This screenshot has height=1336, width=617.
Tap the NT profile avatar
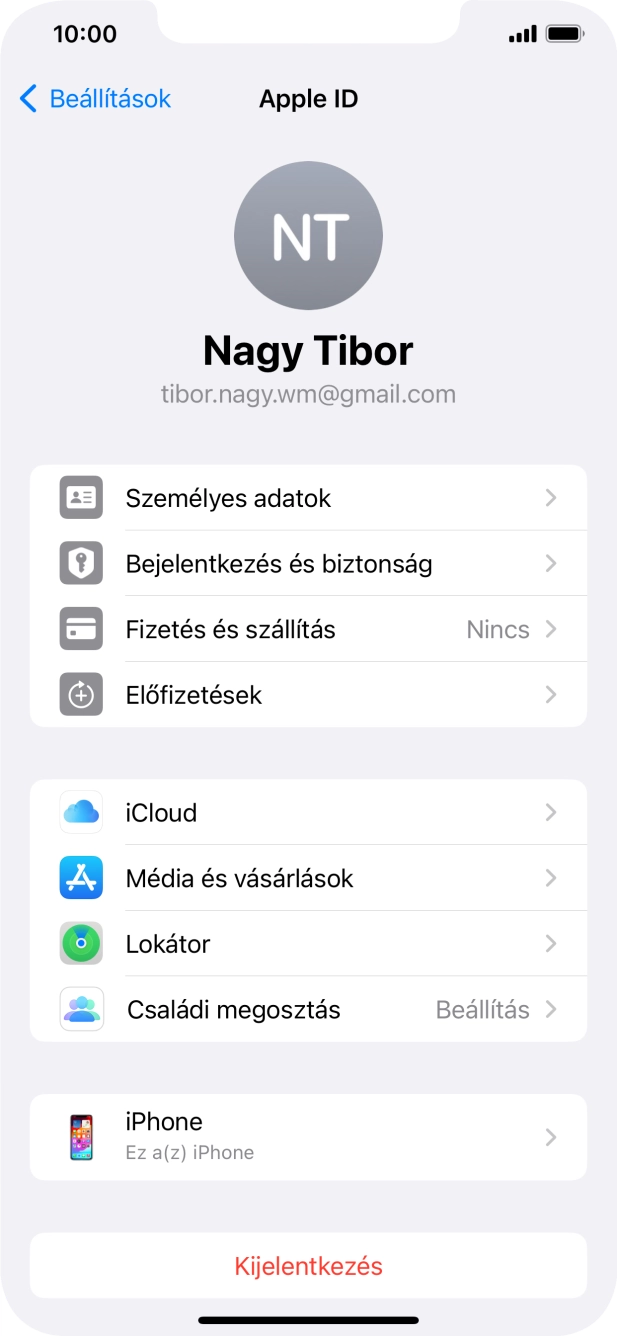[308, 235]
